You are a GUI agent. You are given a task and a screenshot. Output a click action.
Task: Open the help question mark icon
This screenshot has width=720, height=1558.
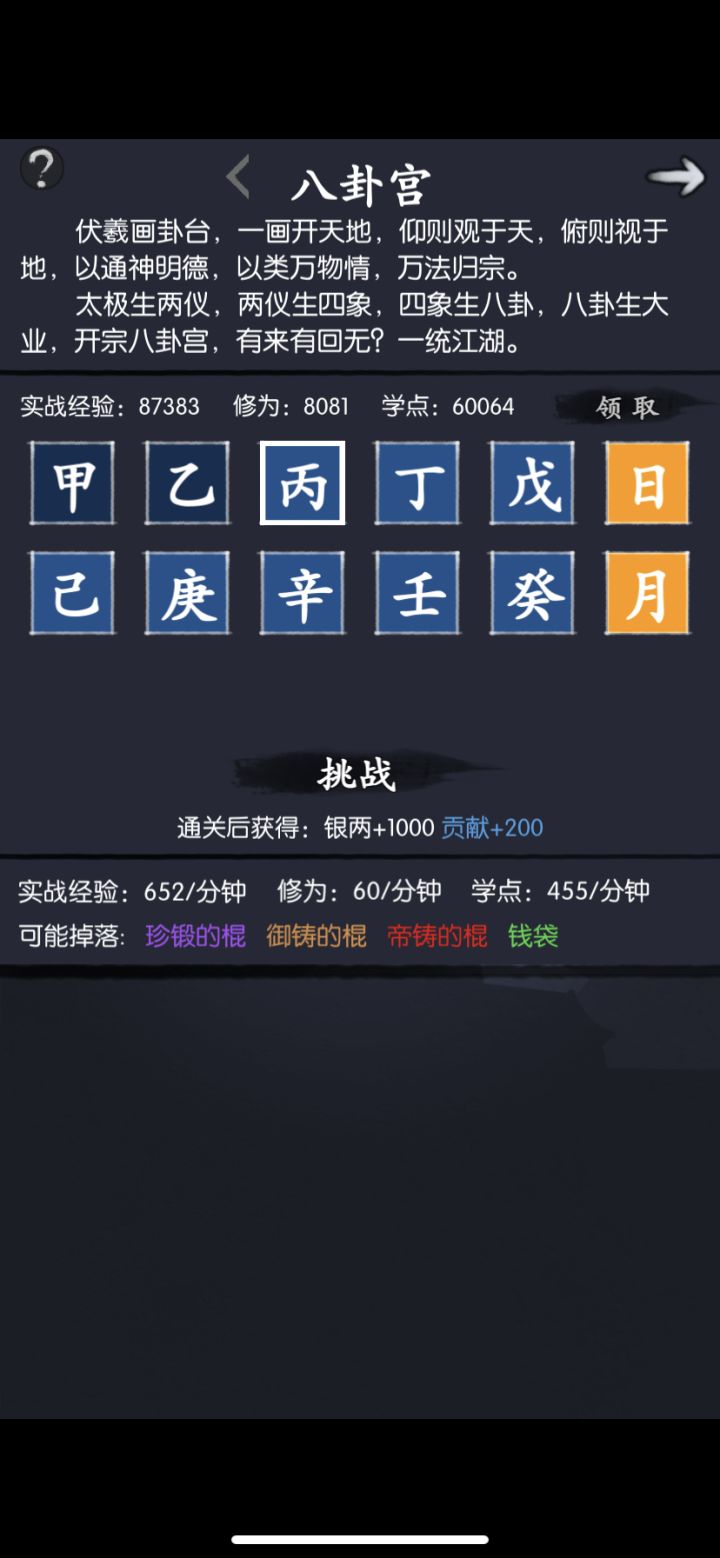coord(40,168)
